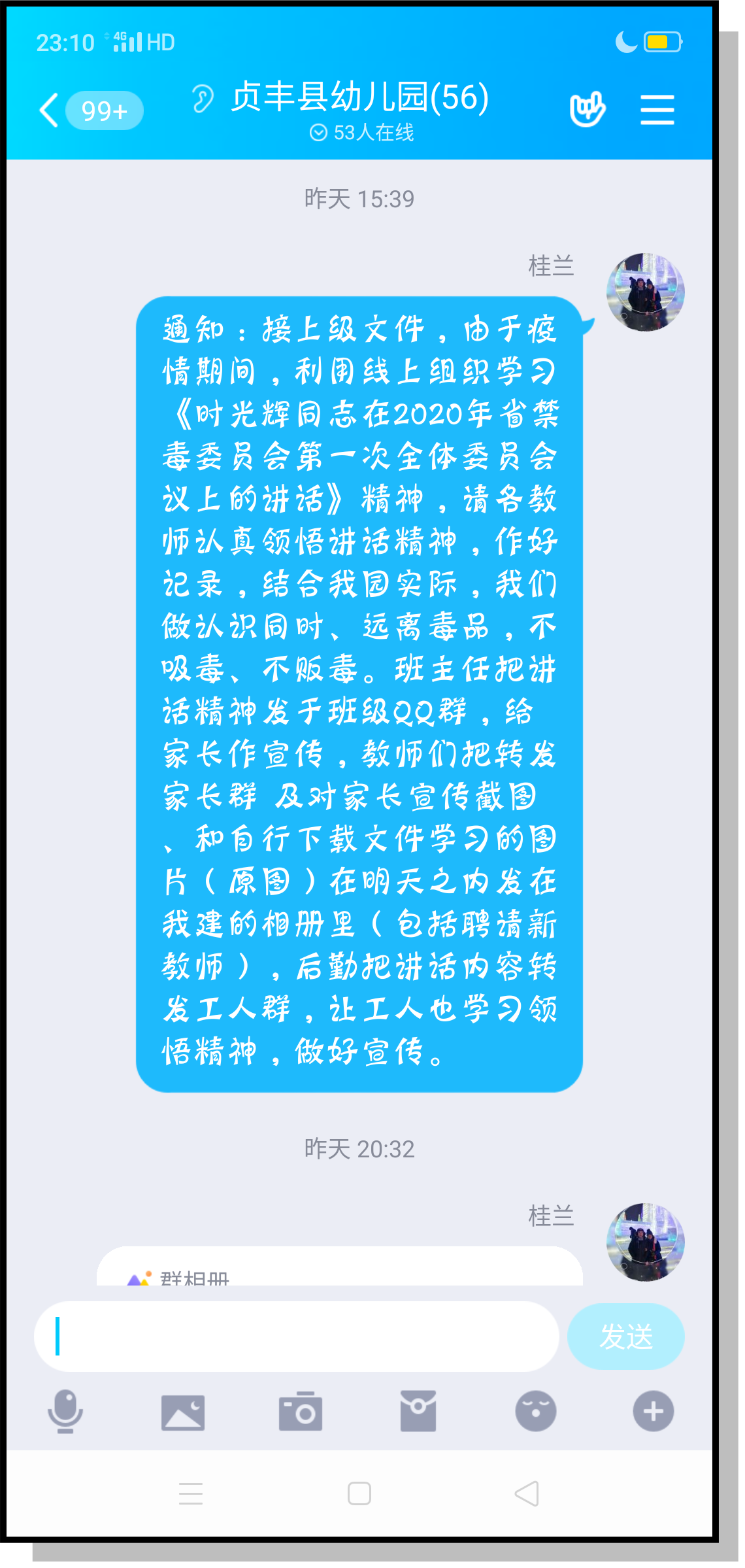This screenshot has height=1568, width=745.
Task: Tap the ear icon beside group name
Action: coord(203,99)
